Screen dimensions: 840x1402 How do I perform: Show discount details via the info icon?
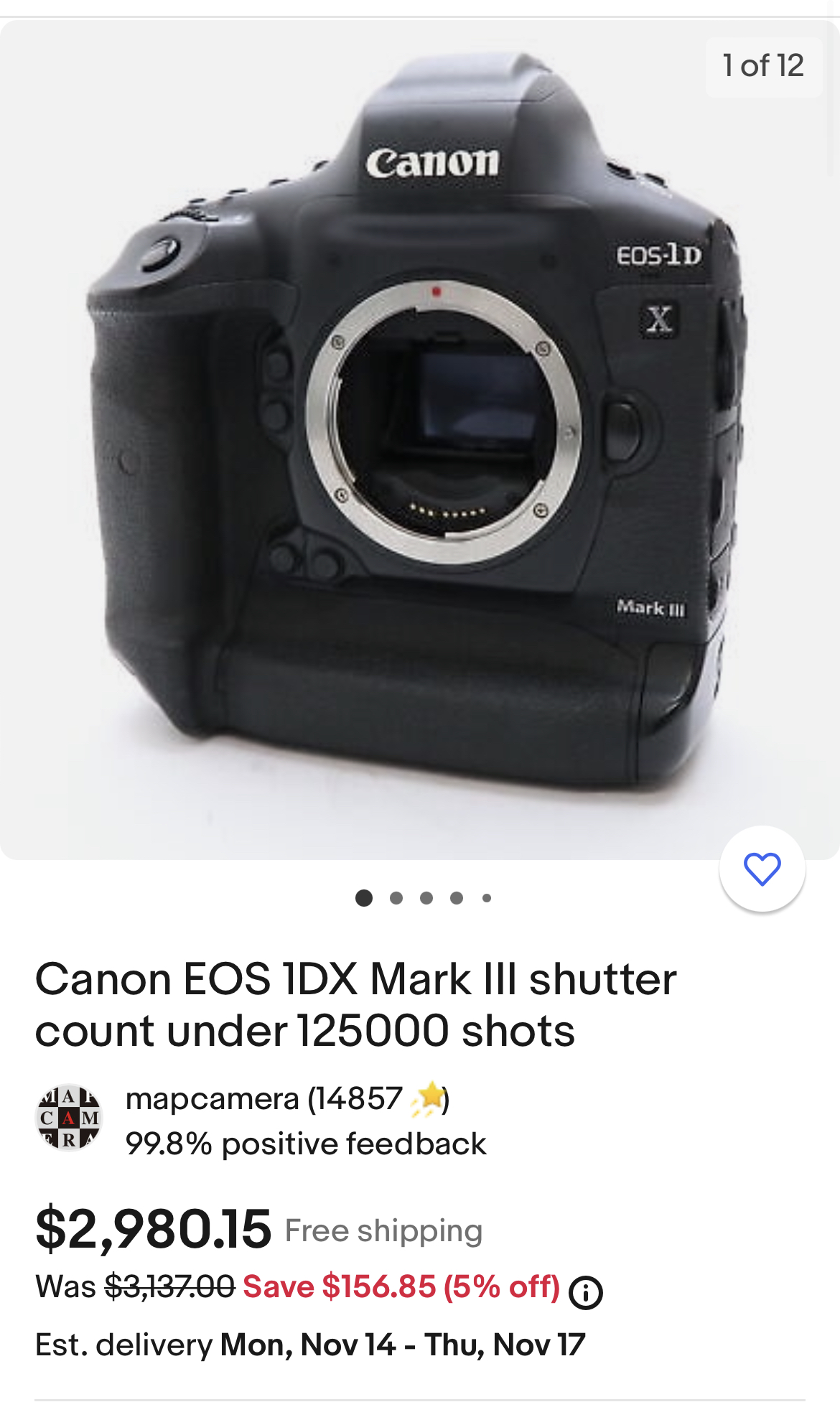point(586,1292)
